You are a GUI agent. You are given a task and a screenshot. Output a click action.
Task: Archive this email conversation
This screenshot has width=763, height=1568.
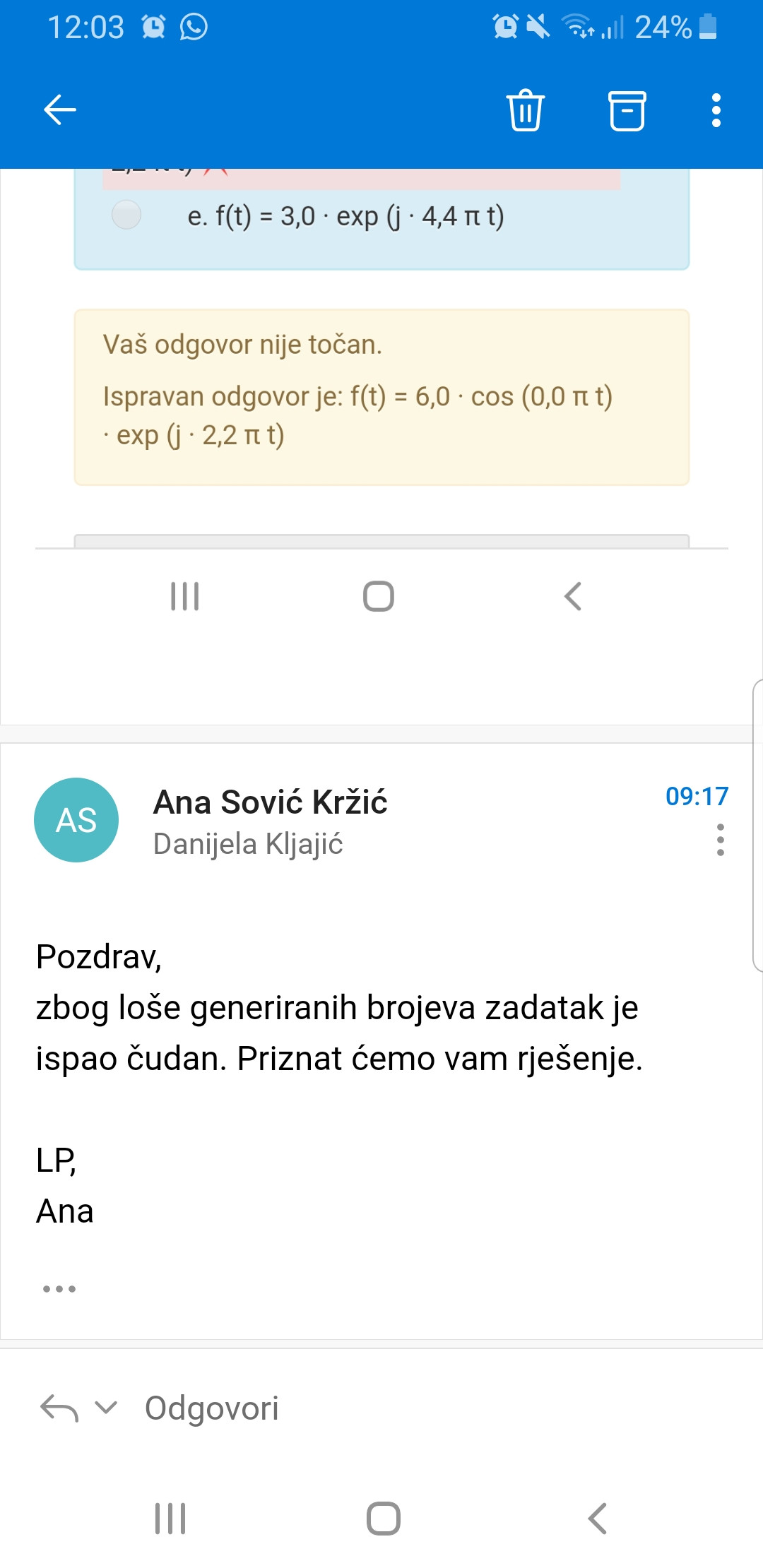[627, 110]
